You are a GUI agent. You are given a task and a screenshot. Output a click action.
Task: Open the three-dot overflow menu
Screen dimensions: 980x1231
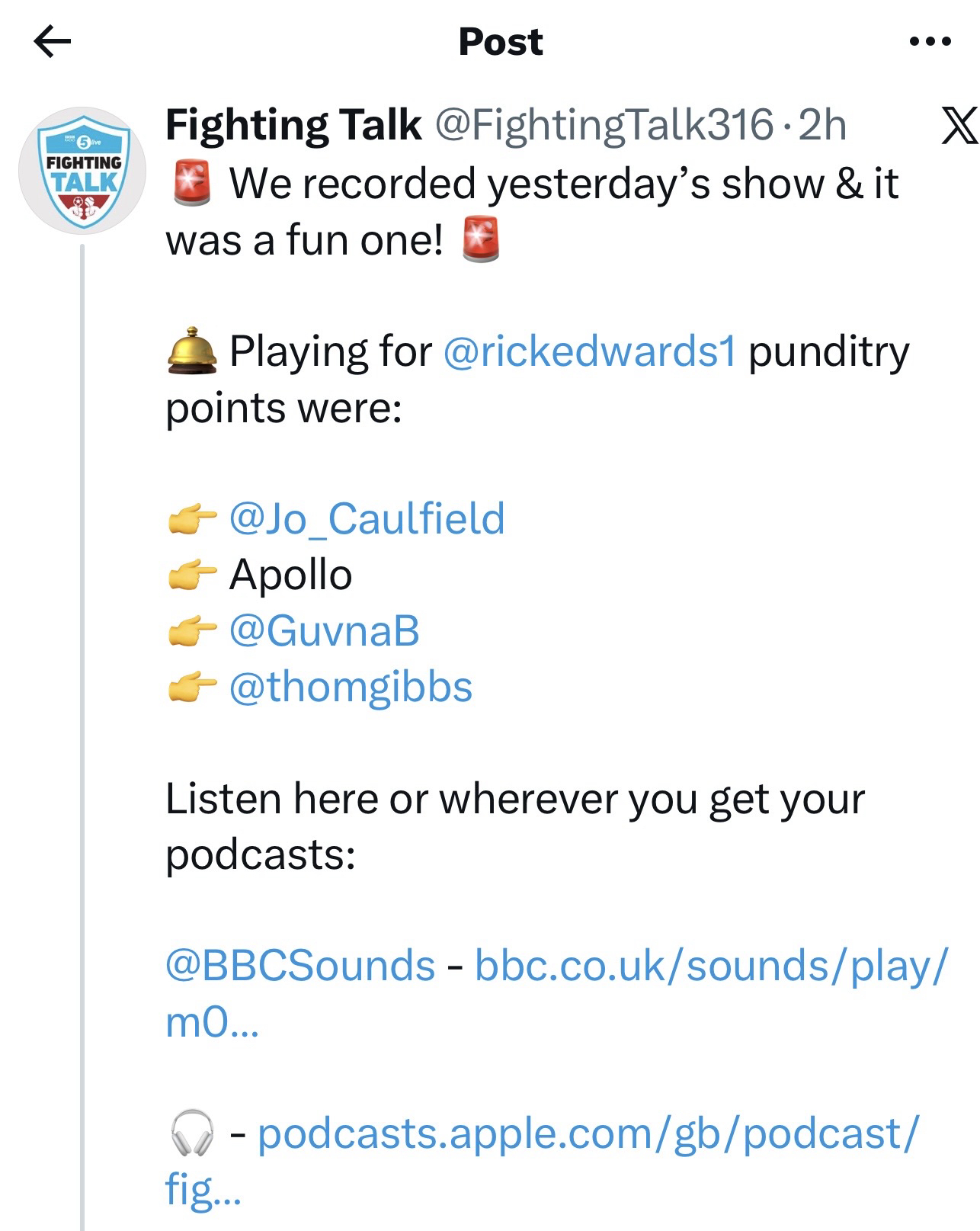click(x=930, y=42)
